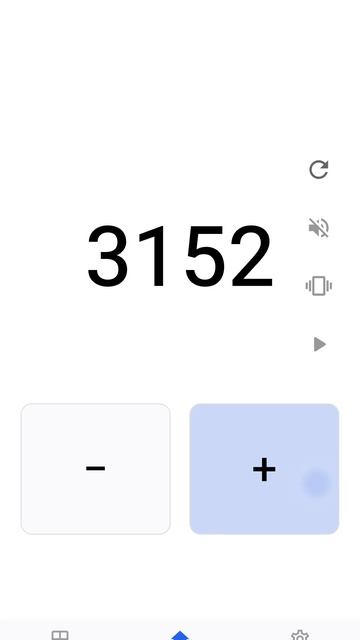
Task: Open the counters list tab
Action: pyautogui.click(x=60, y=635)
